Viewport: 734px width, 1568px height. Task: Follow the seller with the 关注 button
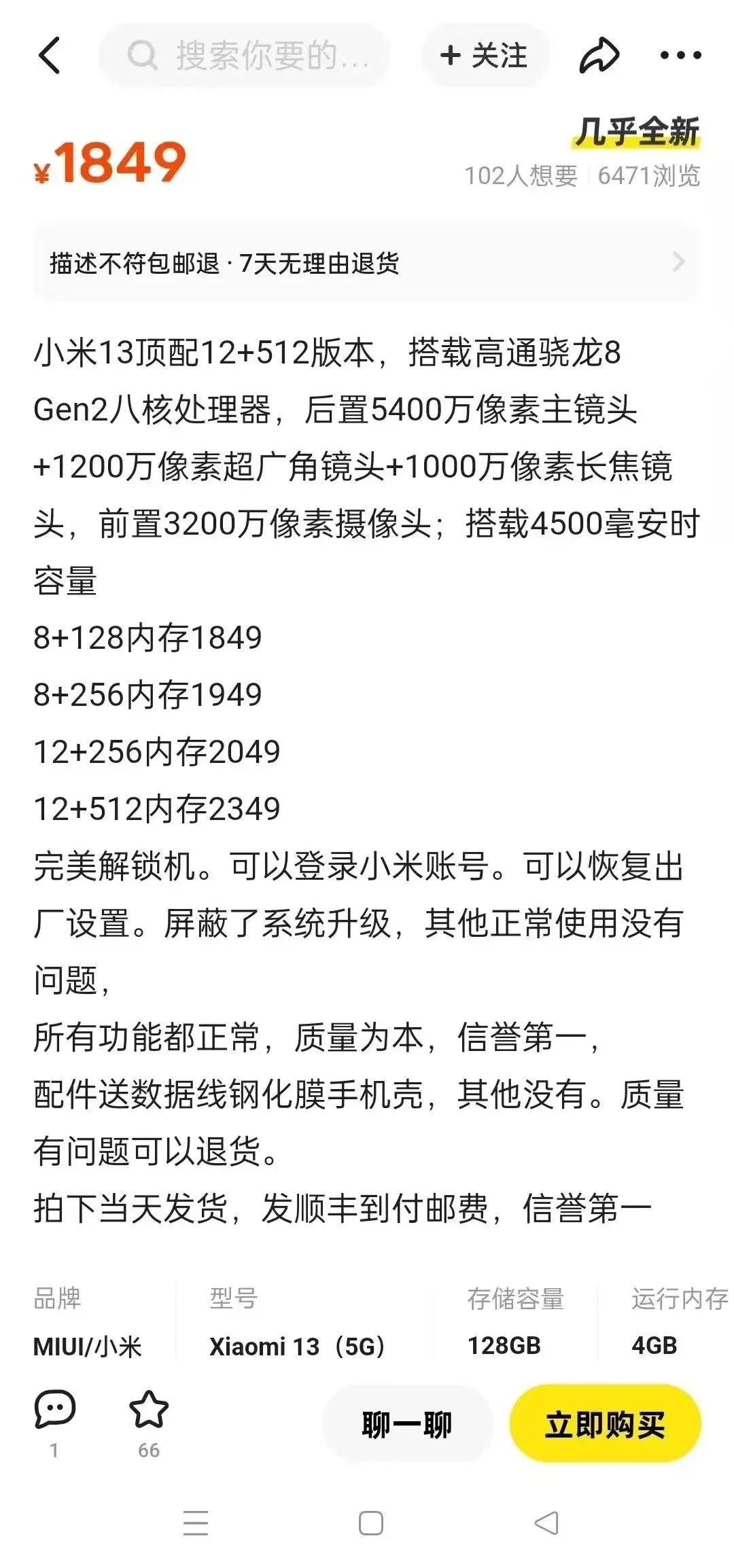(484, 56)
